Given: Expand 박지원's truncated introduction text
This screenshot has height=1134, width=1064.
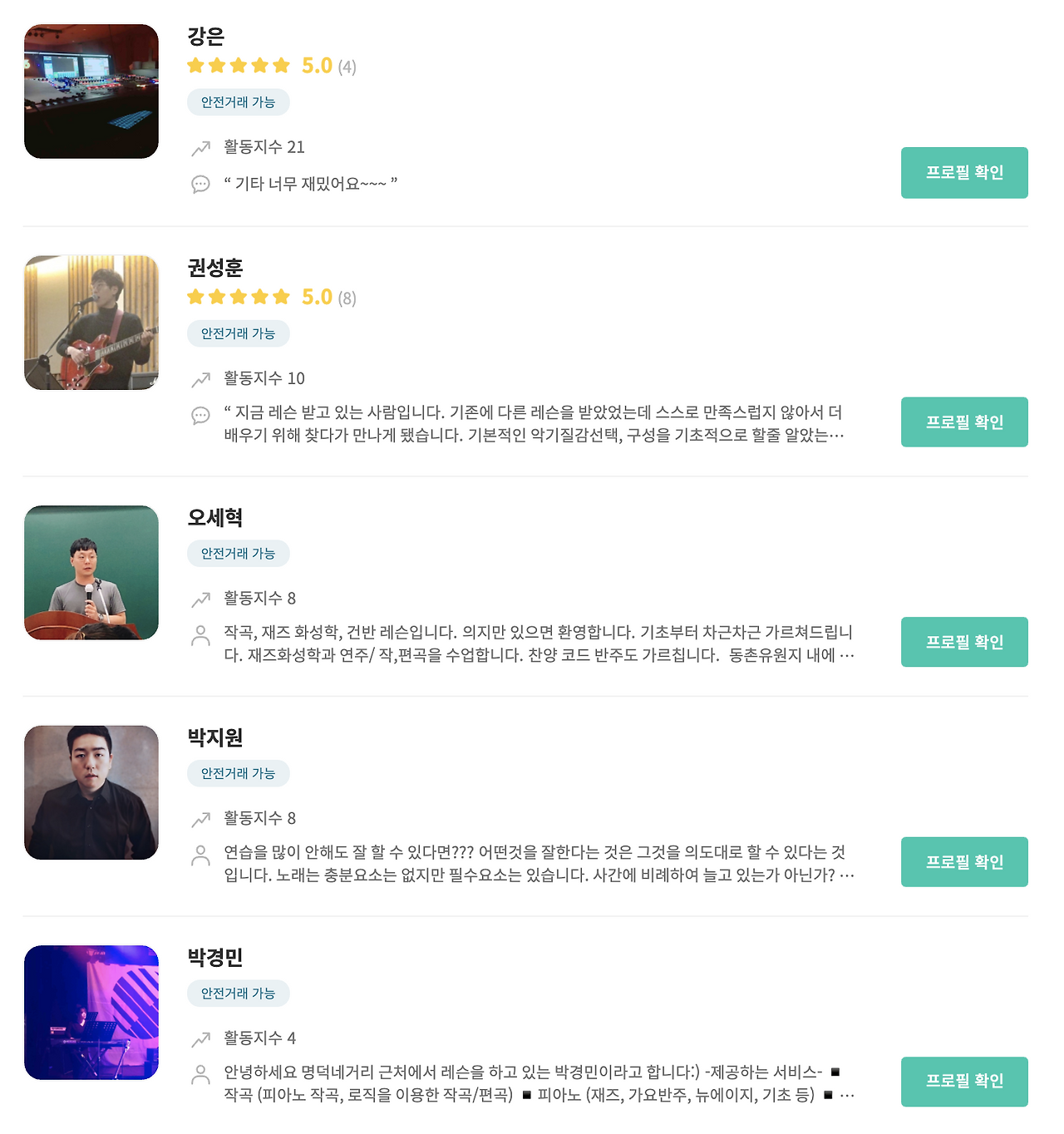Looking at the screenshot, I should (846, 874).
